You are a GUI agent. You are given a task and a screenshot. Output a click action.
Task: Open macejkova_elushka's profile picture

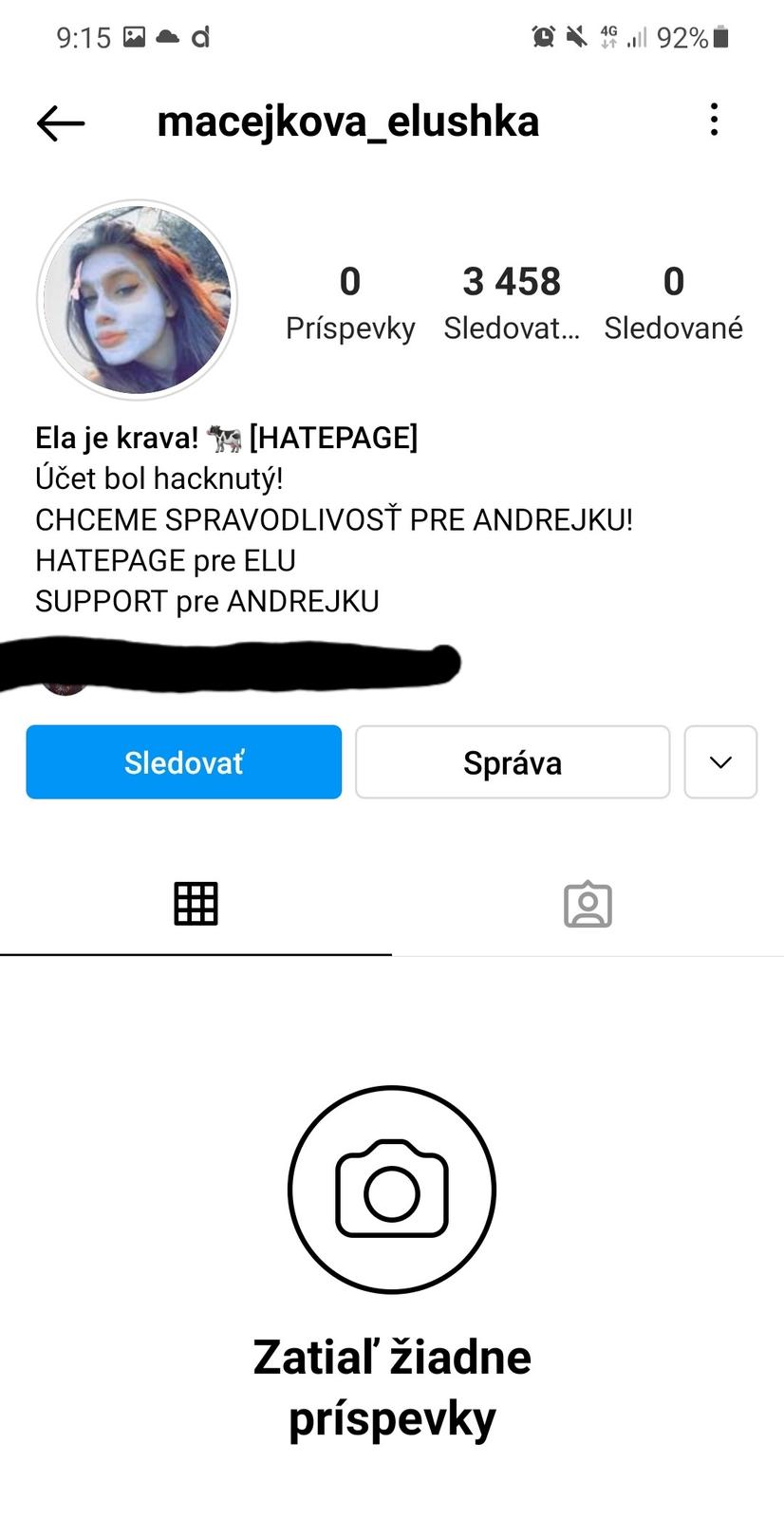[x=137, y=300]
